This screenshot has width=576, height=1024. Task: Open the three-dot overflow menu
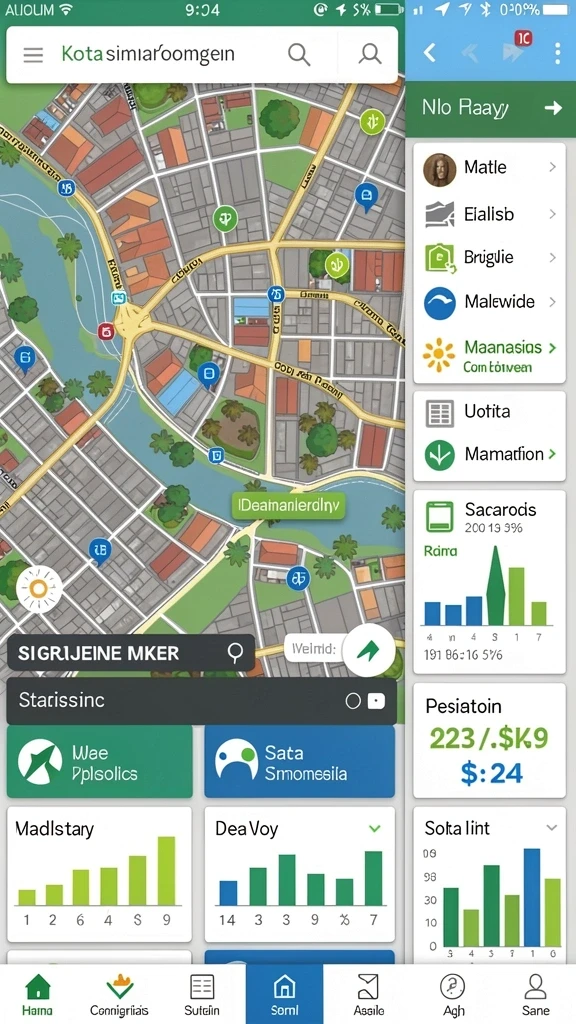557,53
